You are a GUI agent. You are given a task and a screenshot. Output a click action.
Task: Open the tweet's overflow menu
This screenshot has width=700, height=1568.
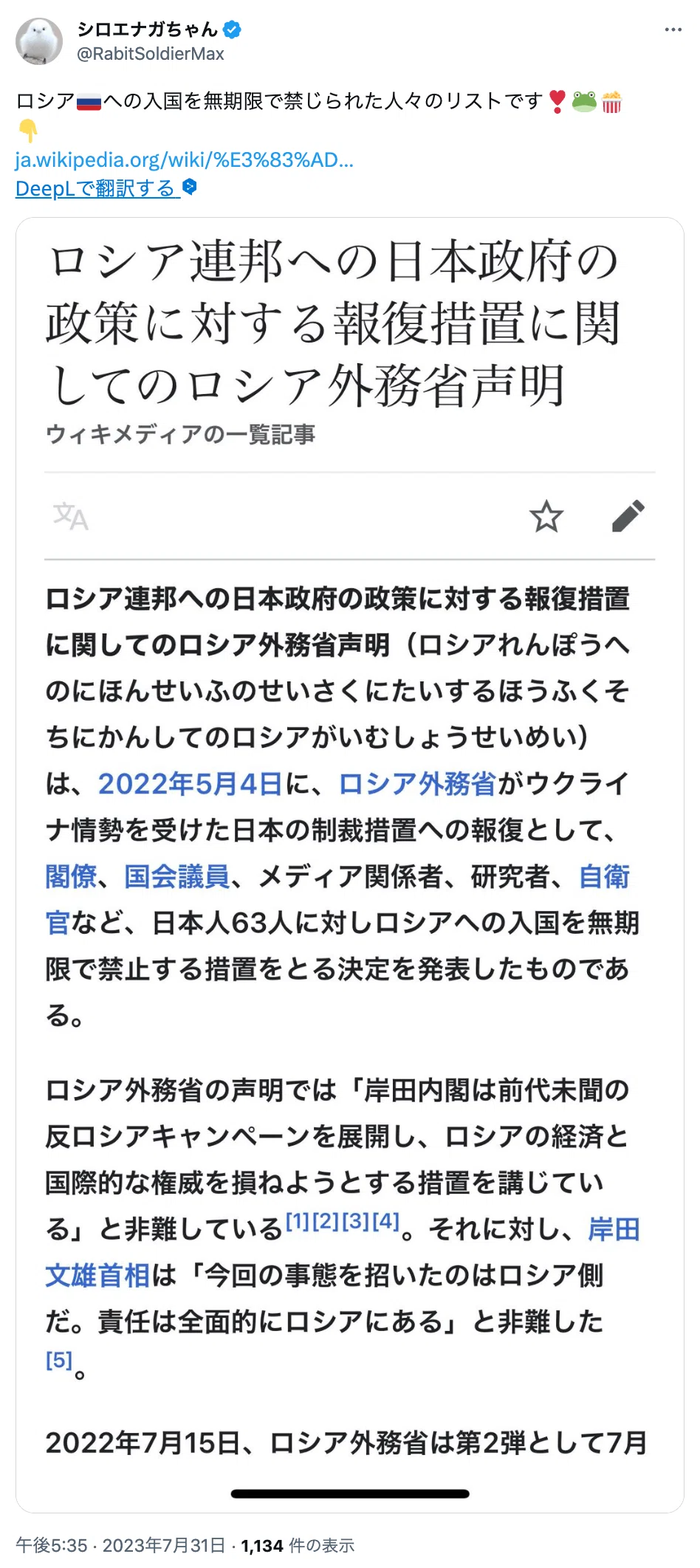point(673,30)
